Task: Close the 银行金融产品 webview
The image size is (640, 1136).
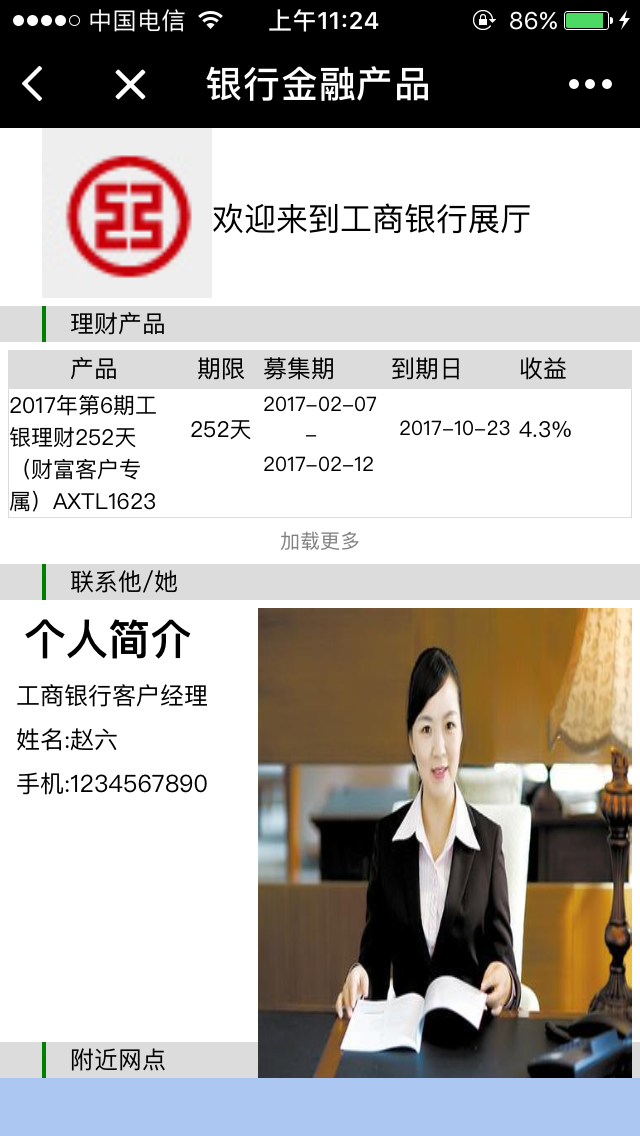Action: tap(130, 85)
